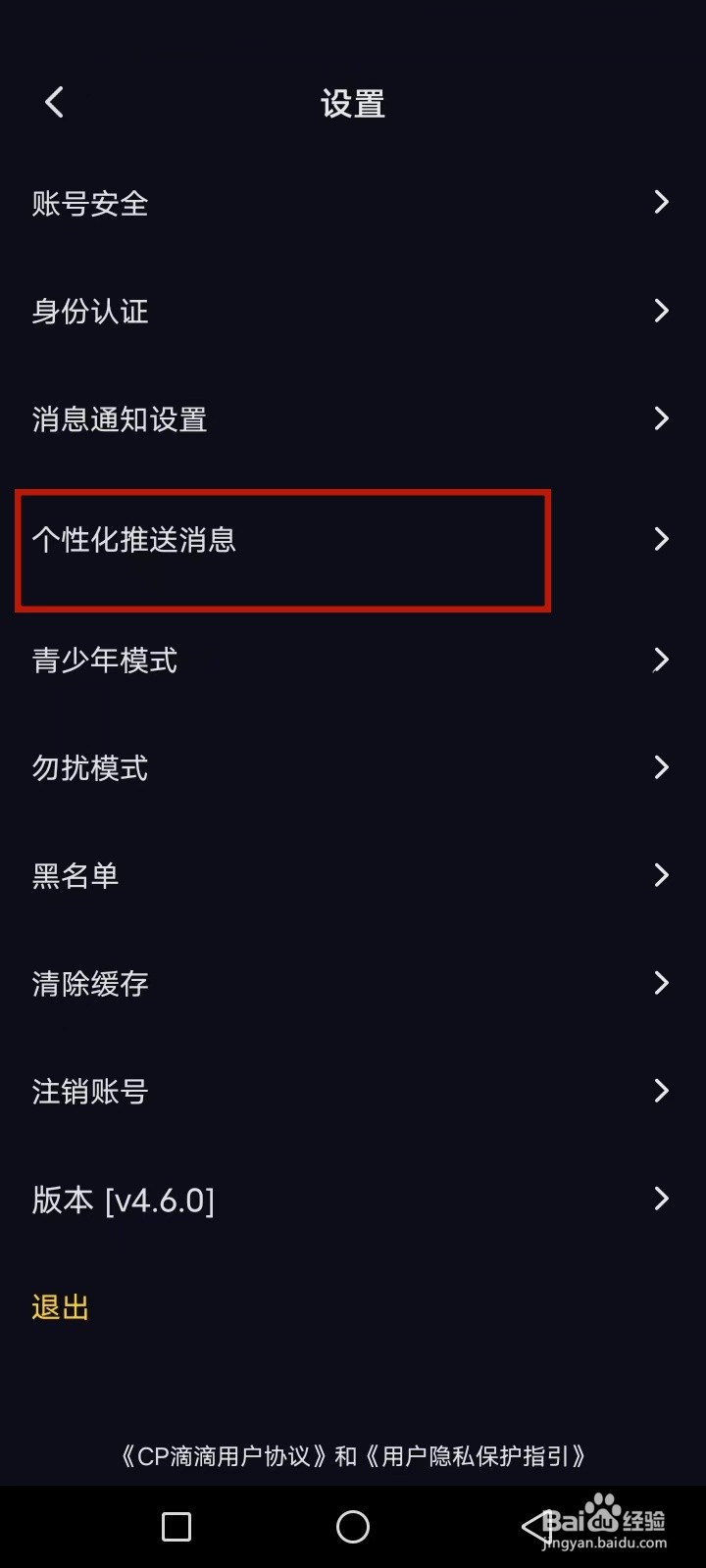
Task: Select 清除缓存 to clear cache
Action: pos(88,983)
